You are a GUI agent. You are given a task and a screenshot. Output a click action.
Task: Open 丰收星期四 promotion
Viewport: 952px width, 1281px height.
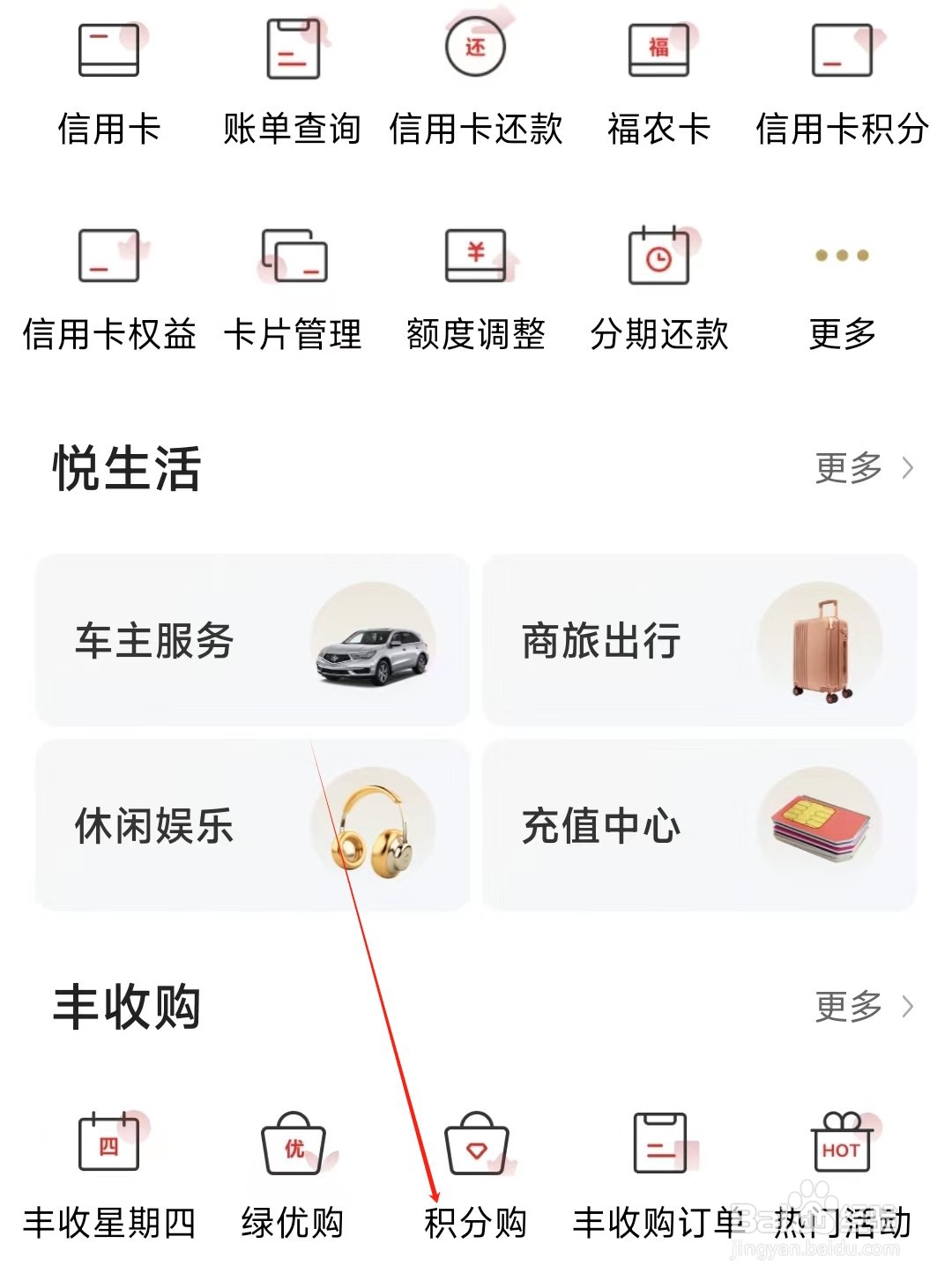(x=108, y=1173)
